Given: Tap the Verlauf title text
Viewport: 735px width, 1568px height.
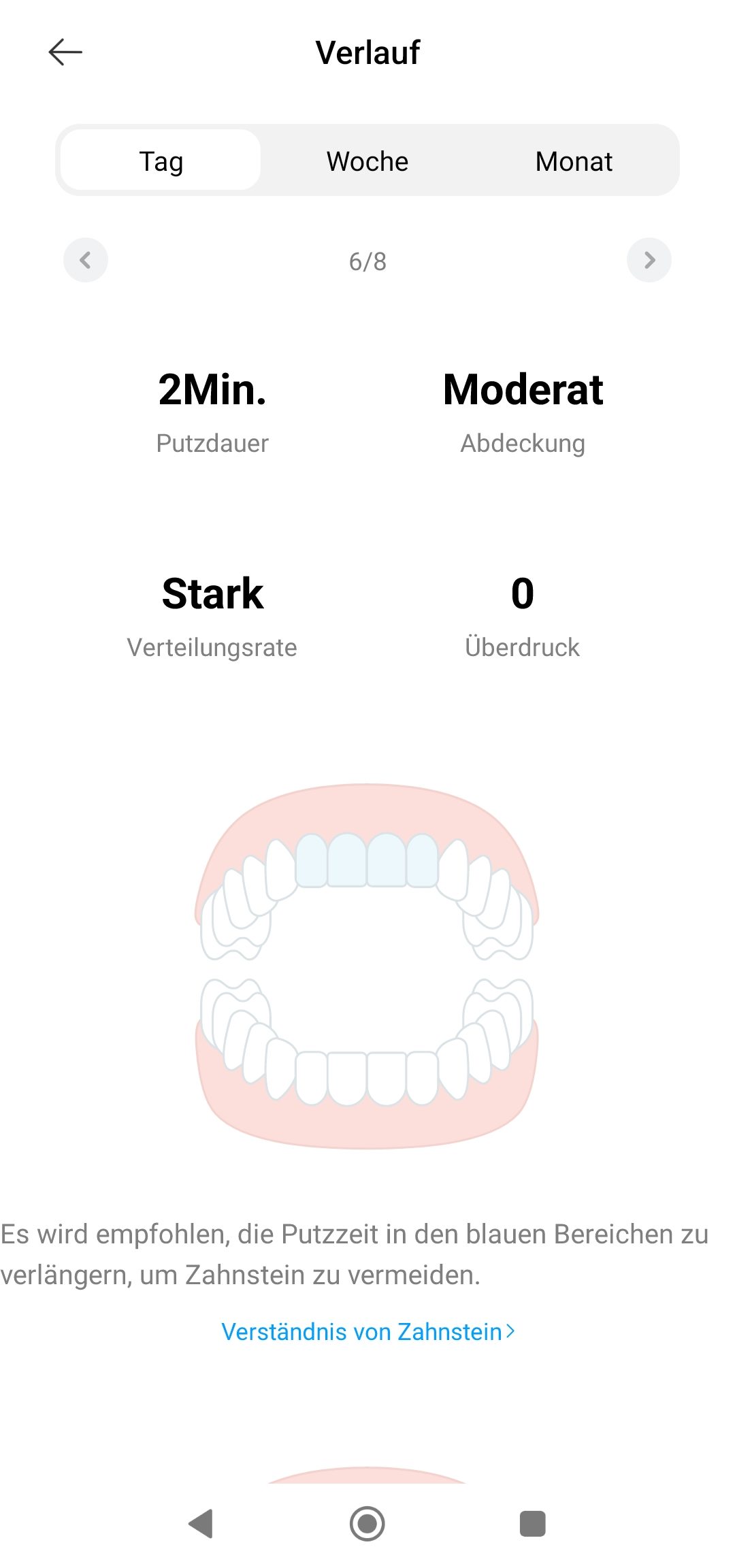Looking at the screenshot, I should point(367,52).
